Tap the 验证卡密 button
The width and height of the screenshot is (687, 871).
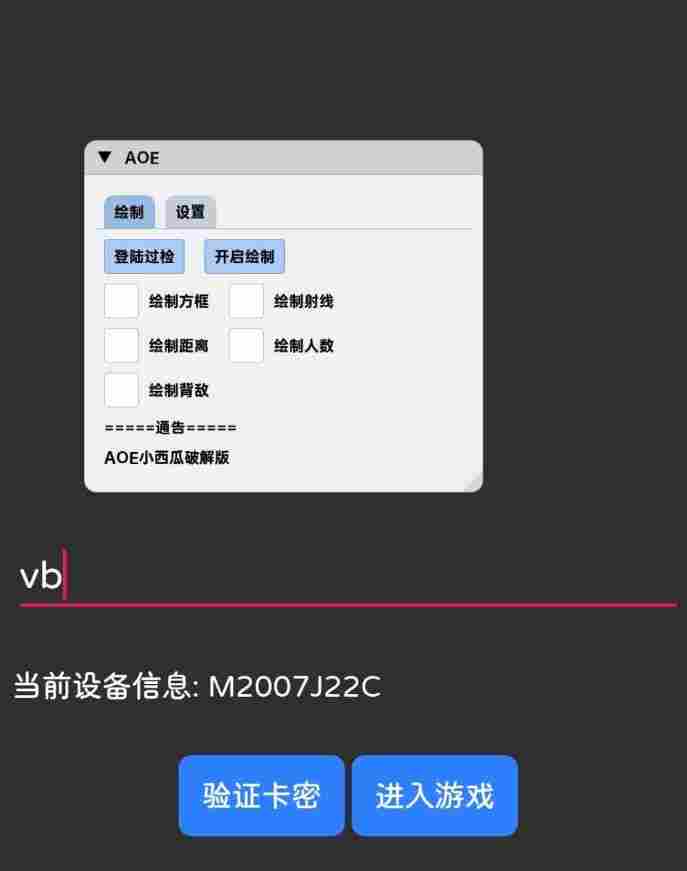pyautogui.click(x=262, y=796)
